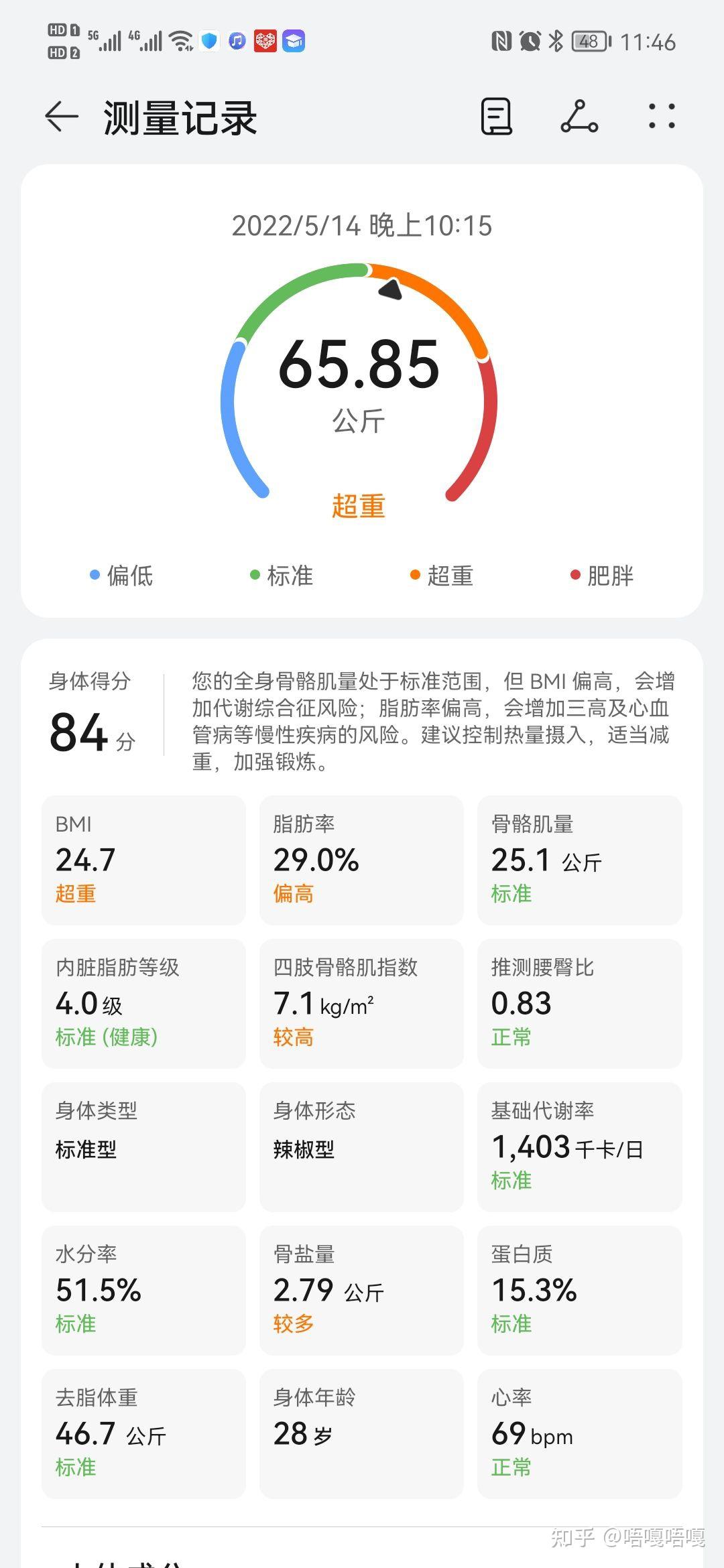
Task: Tap the Bluetooth icon in the status bar
Action: click(555, 40)
